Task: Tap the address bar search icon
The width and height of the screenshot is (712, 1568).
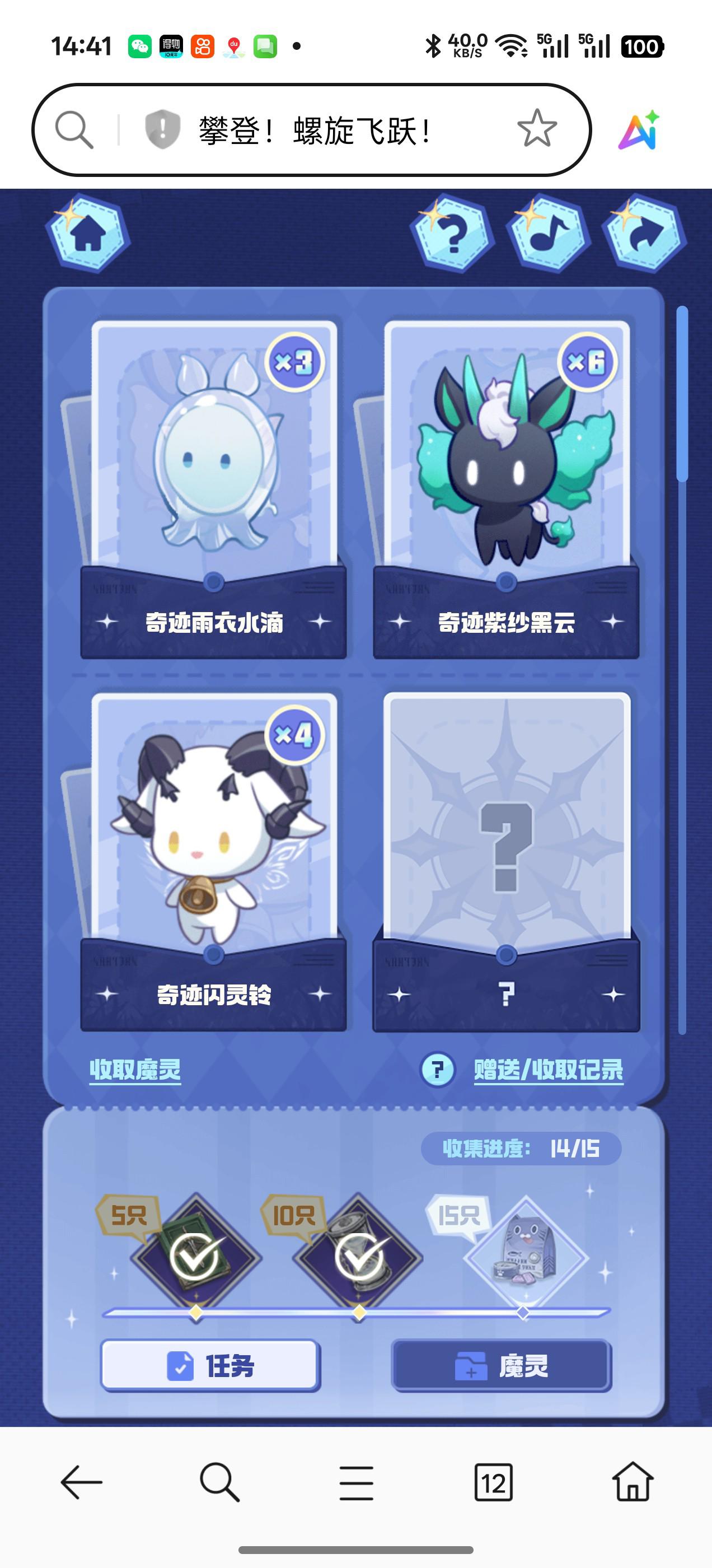Action: (x=74, y=130)
